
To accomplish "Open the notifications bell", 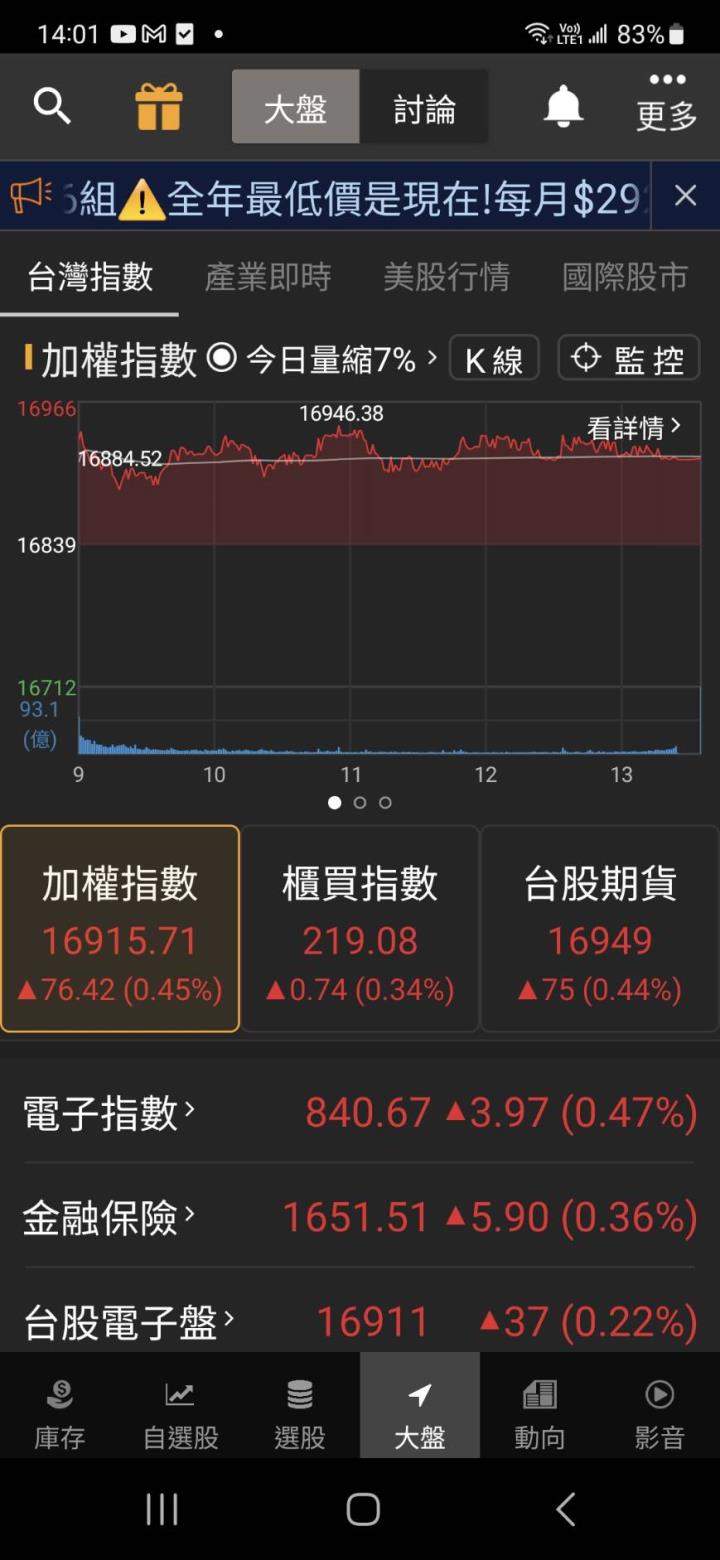I will pos(563,106).
